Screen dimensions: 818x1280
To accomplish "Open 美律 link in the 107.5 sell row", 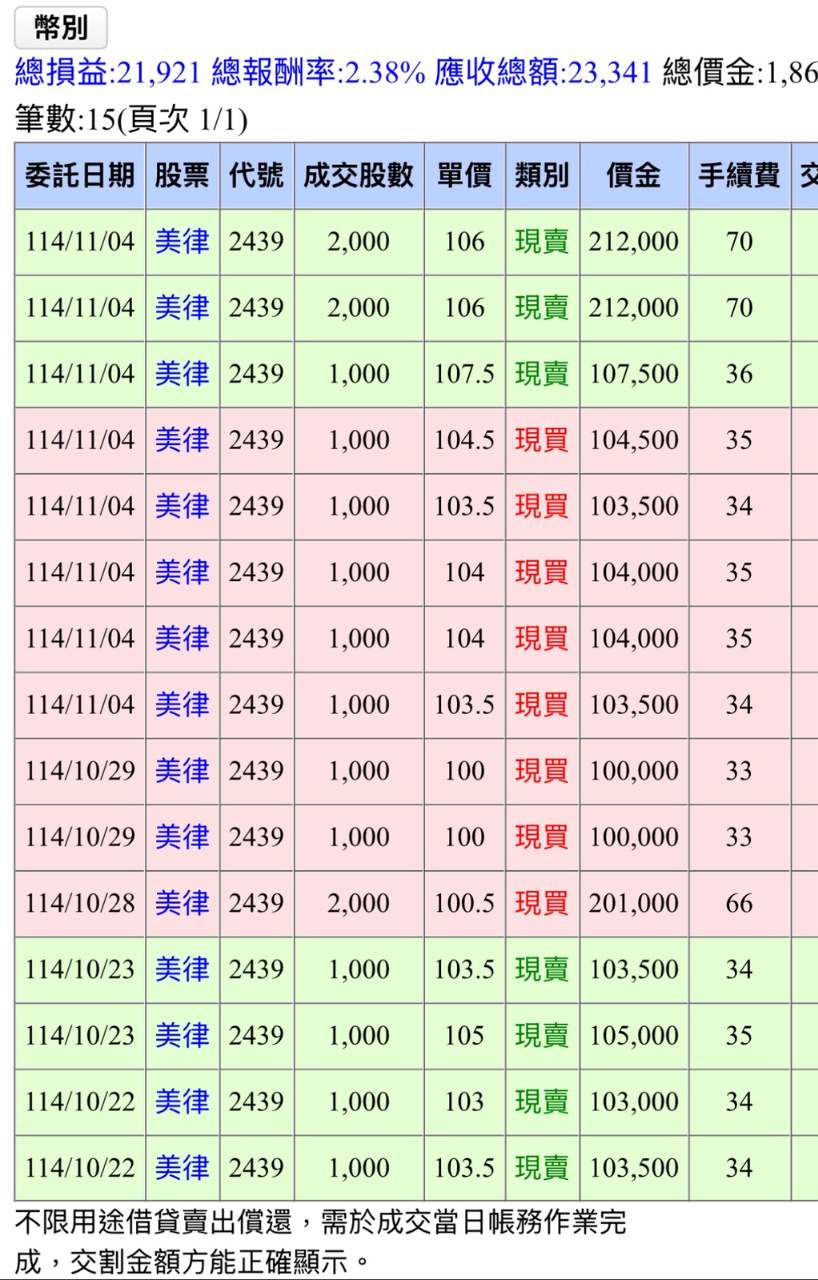I will point(182,374).
